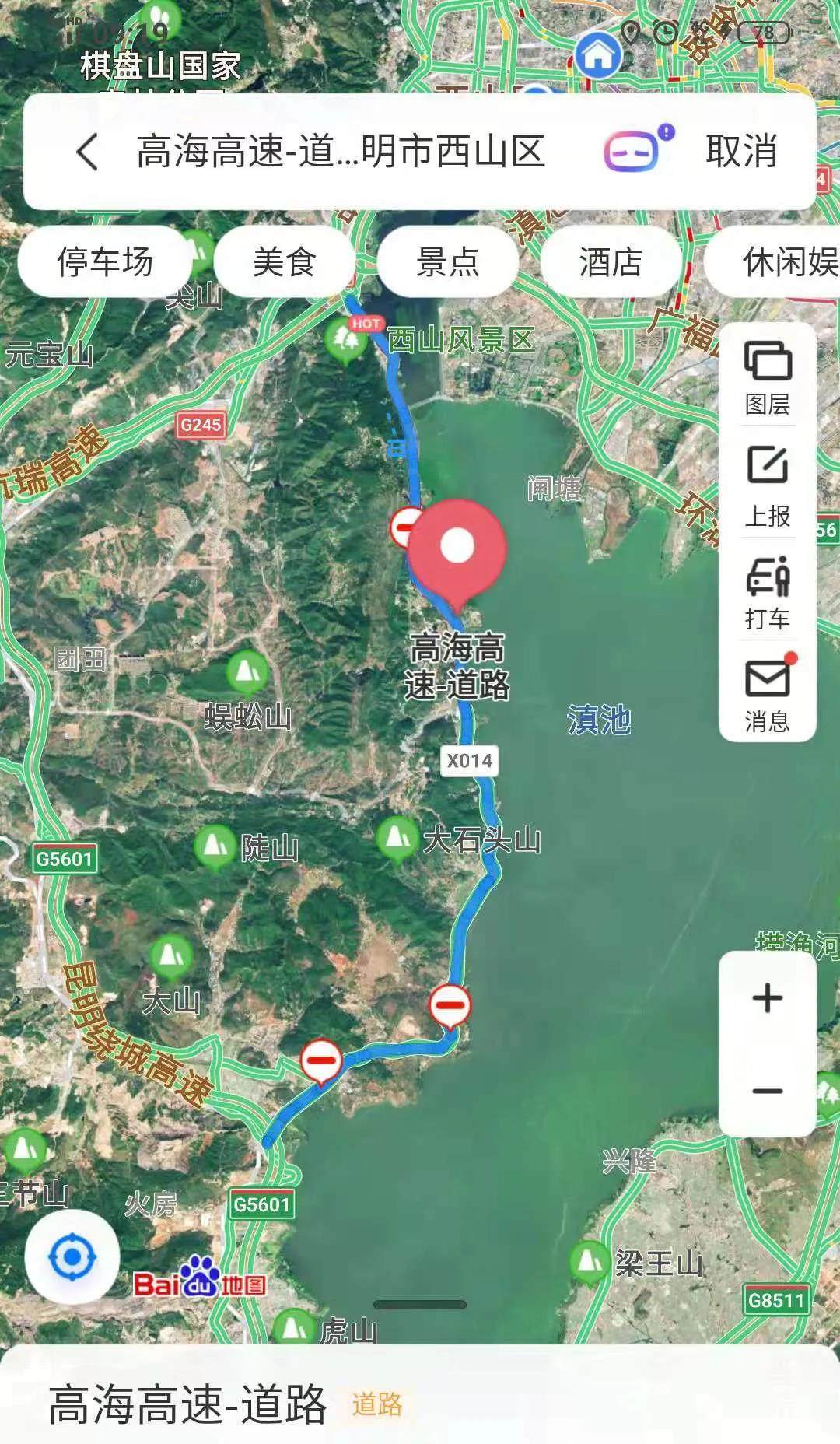Zoom out with the minus button
Image resolution: width=840 pixels, height=1444 pixels.
pos(768,1091)
